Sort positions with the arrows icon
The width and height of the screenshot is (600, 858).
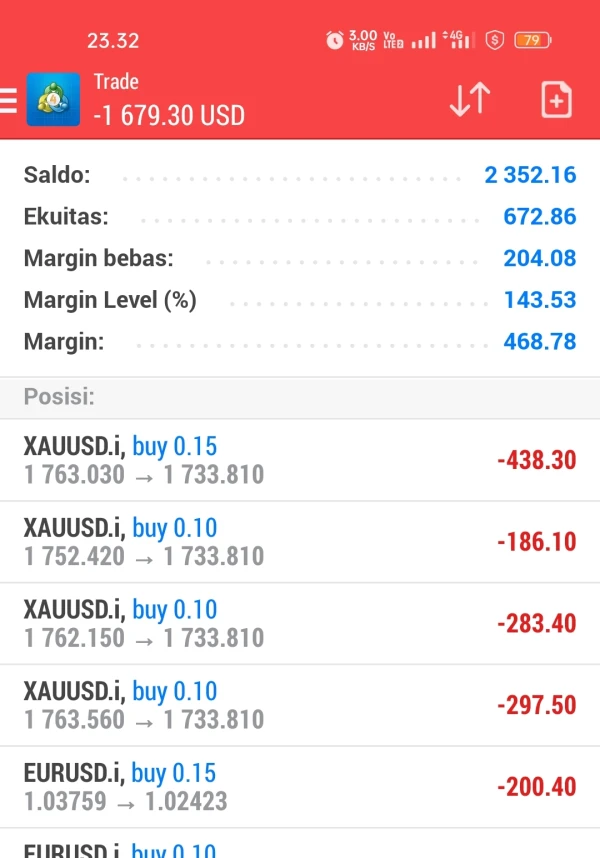[x=469, y=100]
